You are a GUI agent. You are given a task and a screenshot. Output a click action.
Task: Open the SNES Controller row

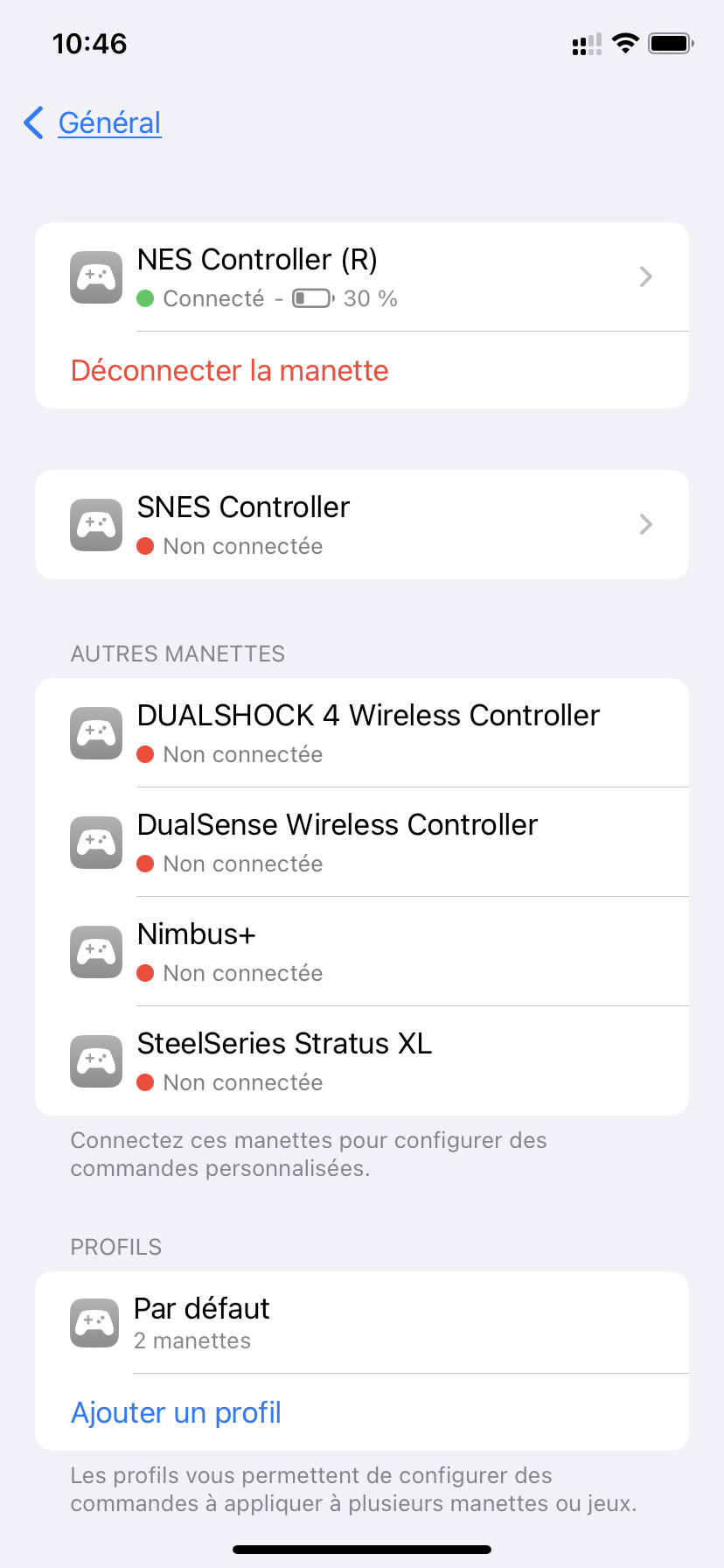pos(362,525)
